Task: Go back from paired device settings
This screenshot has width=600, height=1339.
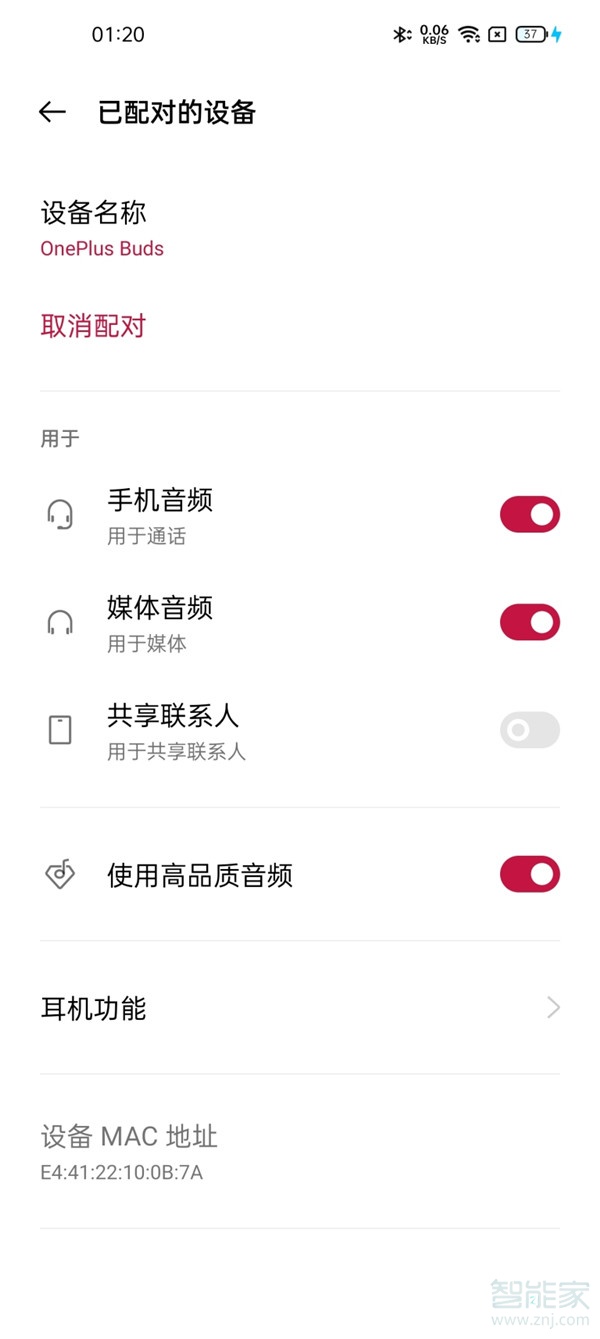Action: 52,112
